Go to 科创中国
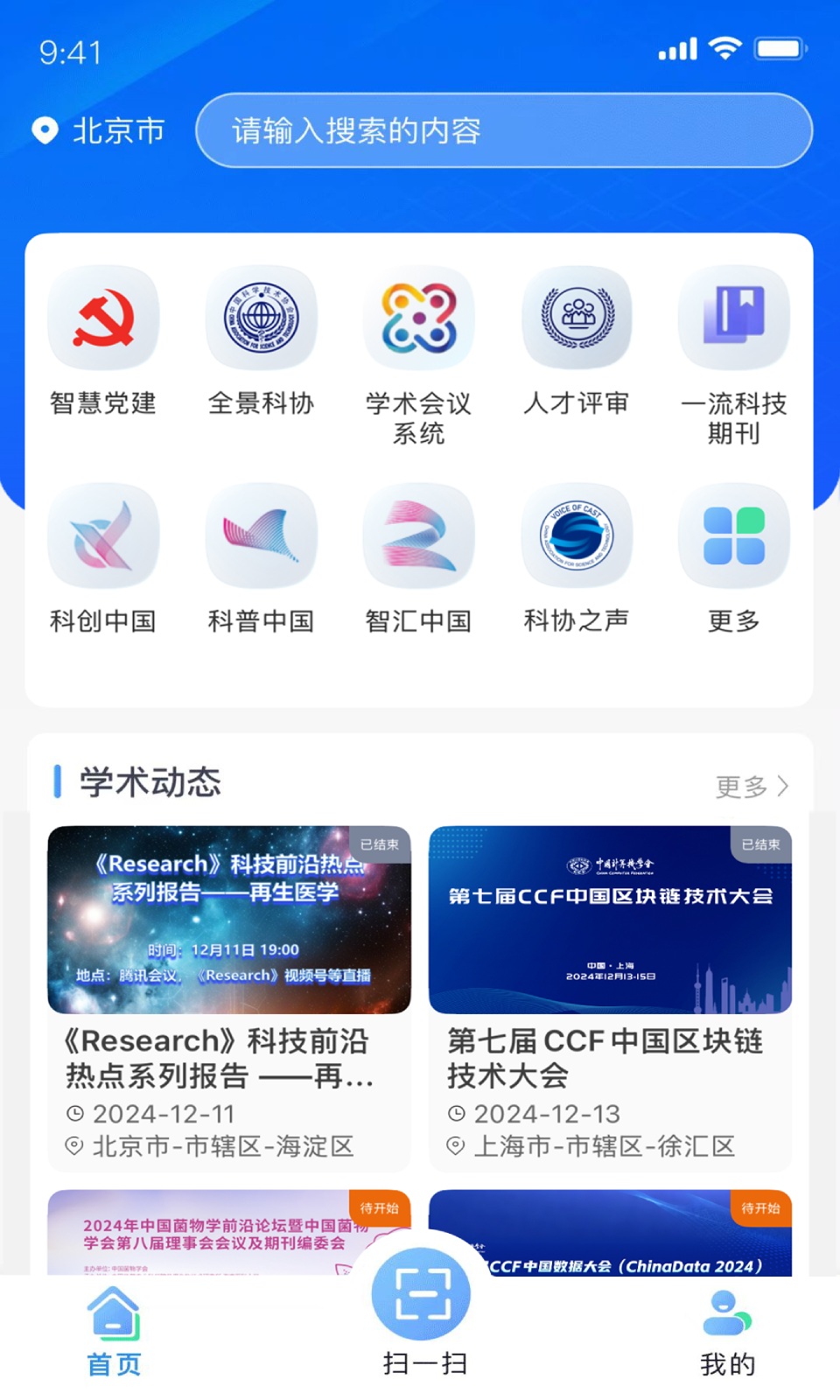Screen dimensions: 840x1400 coord(103,558)
